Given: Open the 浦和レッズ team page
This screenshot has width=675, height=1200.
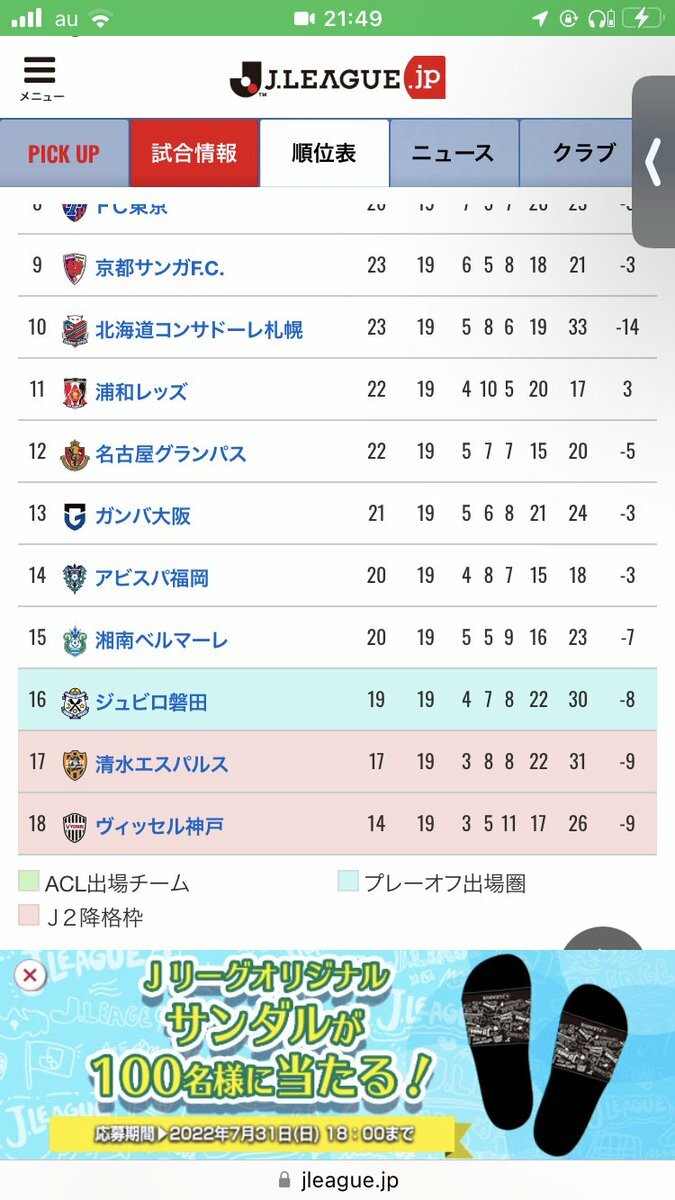Looking at the screenshot, I should coord(141,391).
